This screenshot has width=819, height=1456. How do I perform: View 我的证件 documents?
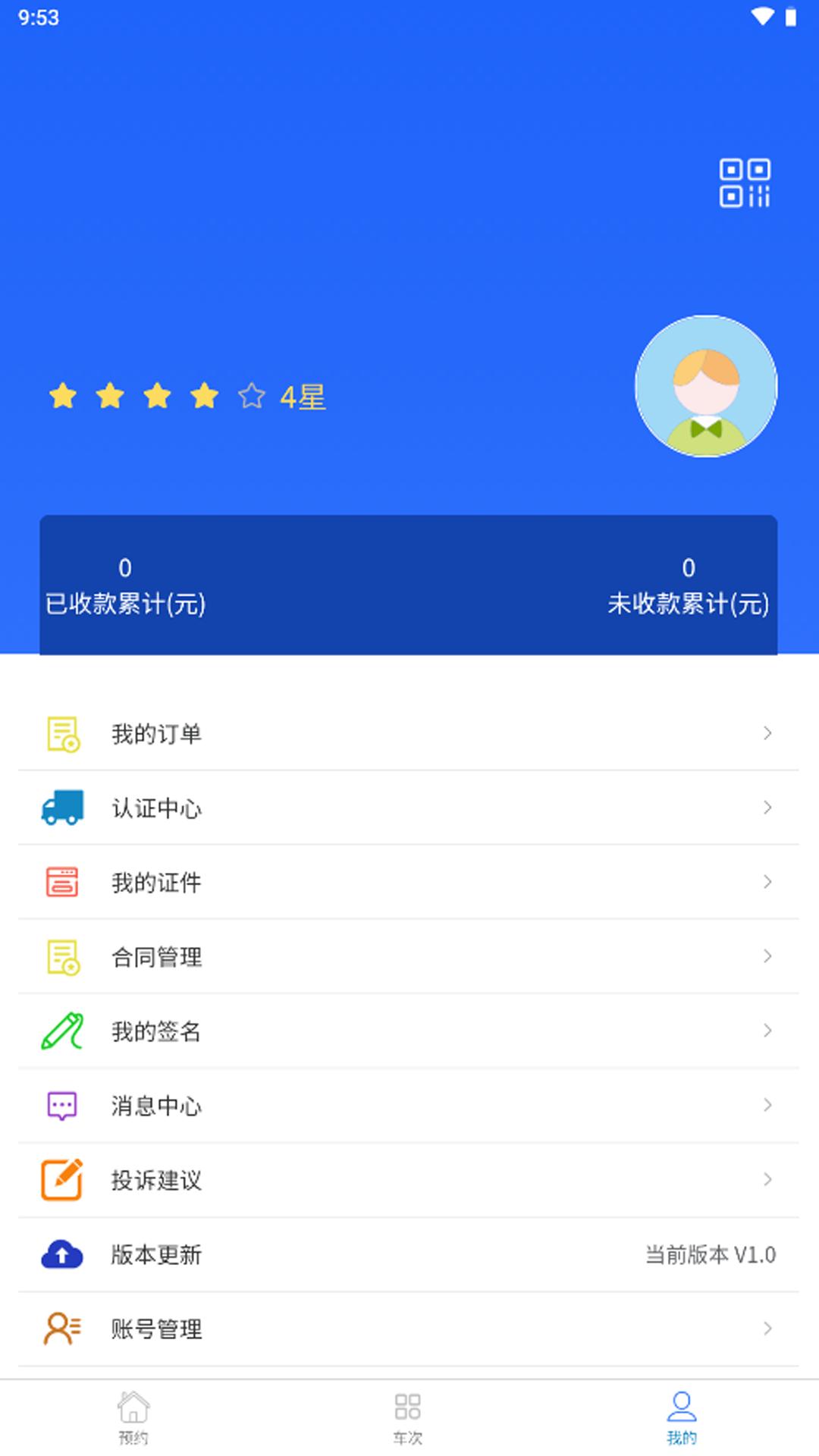coord(408,882)
